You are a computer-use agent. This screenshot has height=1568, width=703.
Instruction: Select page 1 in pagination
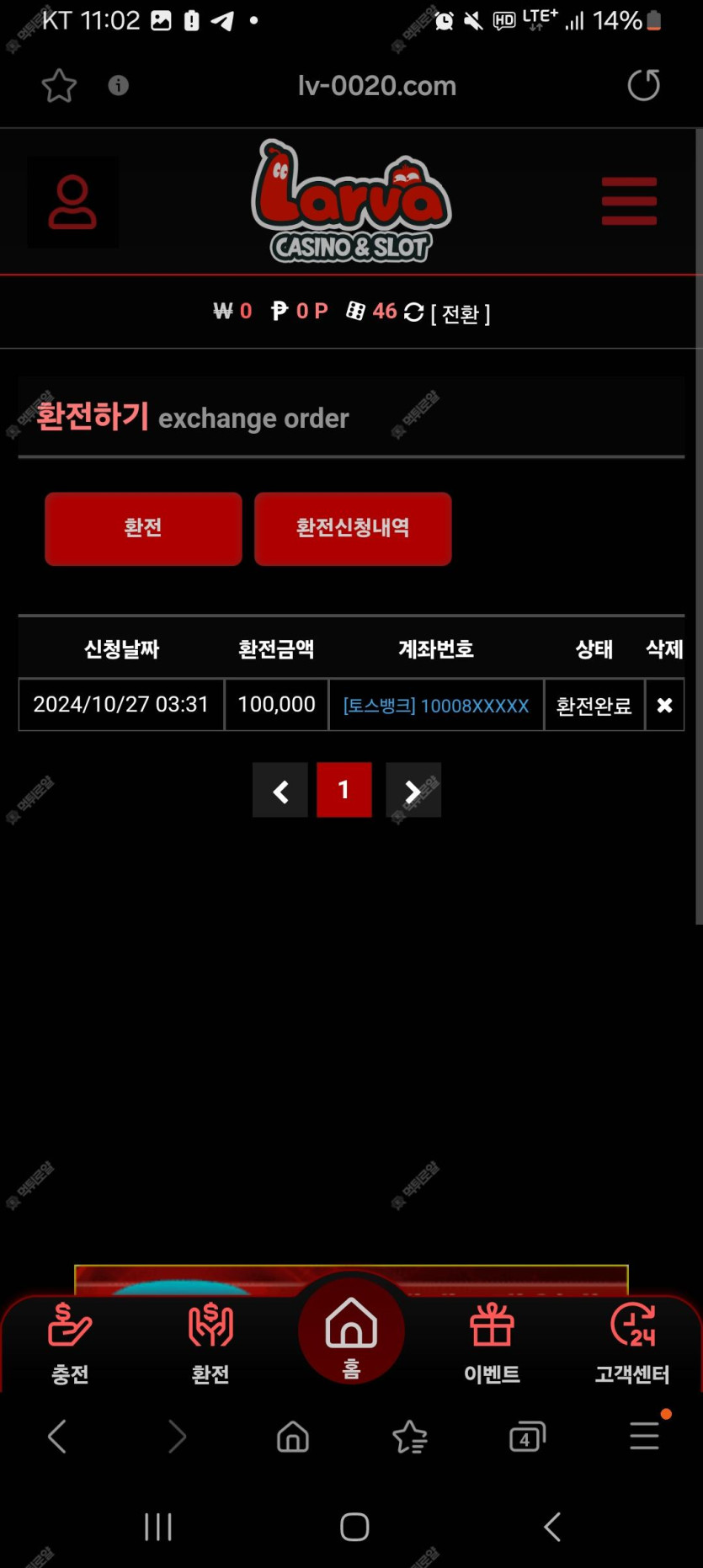[344, 791]
